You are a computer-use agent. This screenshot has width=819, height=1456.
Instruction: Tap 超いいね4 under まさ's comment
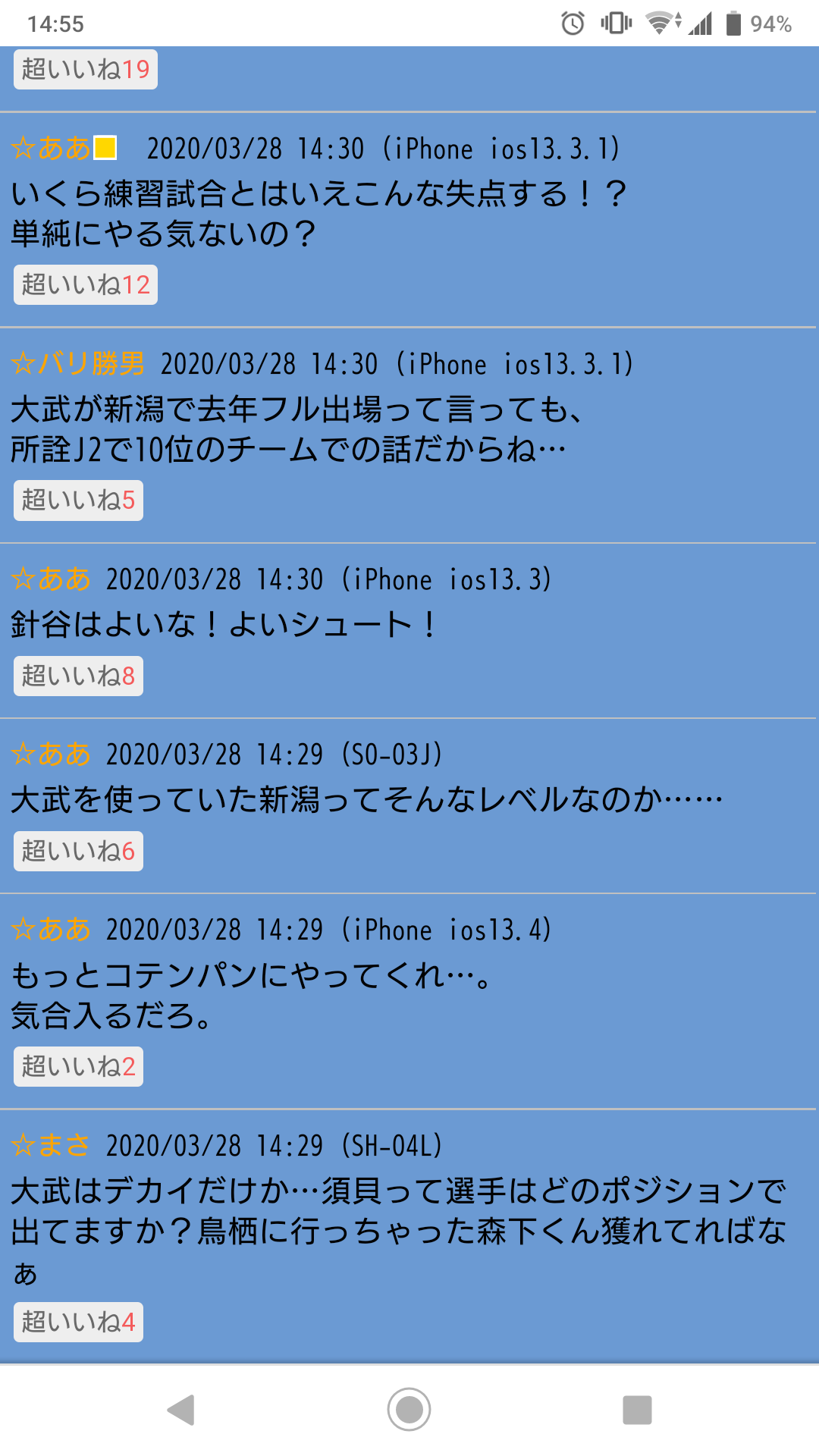coord(78,1322)
